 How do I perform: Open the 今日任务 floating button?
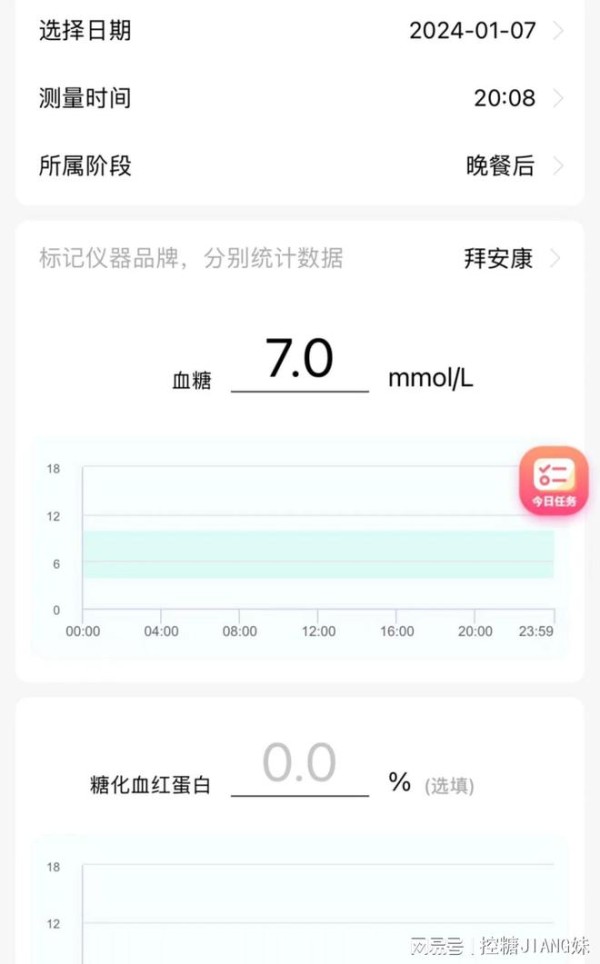pos(554,481)
